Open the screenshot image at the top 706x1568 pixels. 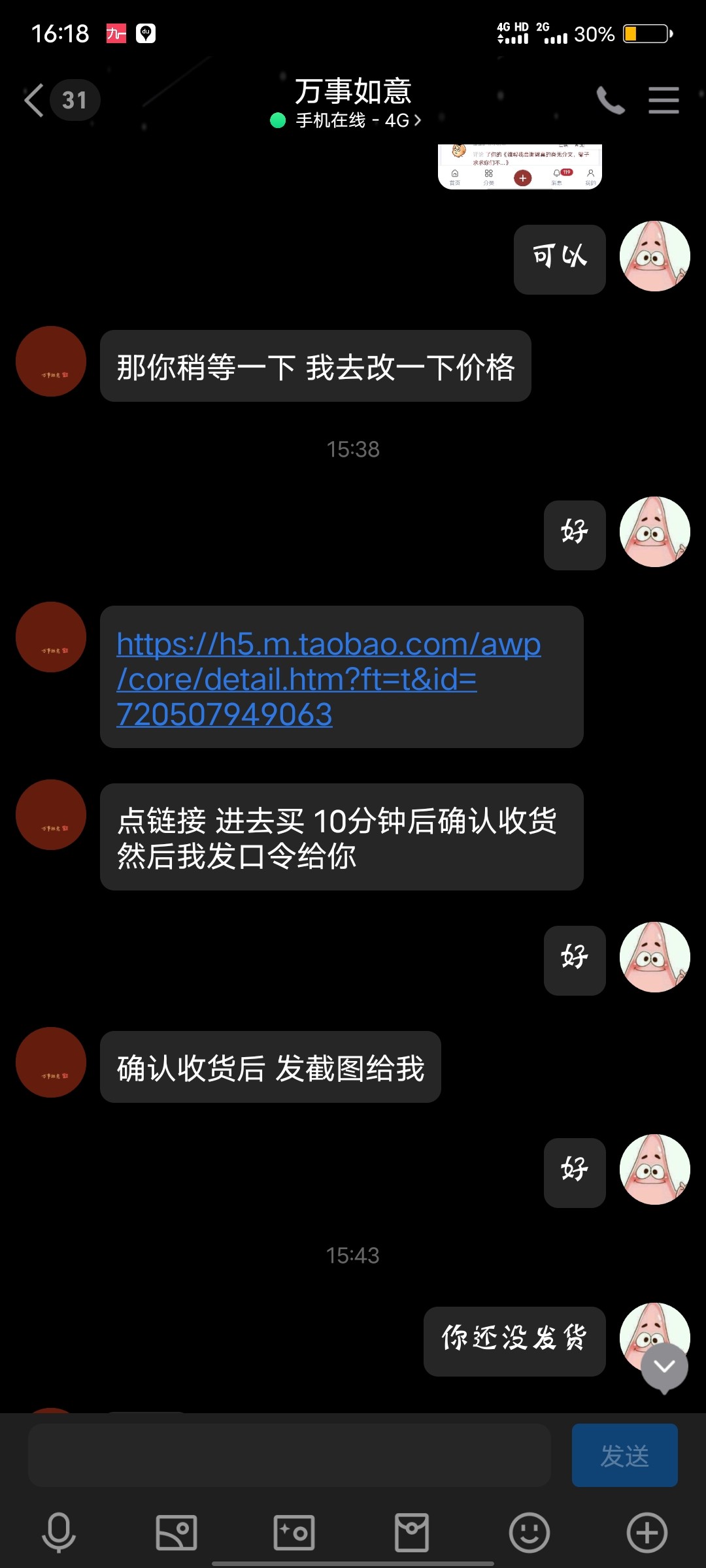(520, 167)
